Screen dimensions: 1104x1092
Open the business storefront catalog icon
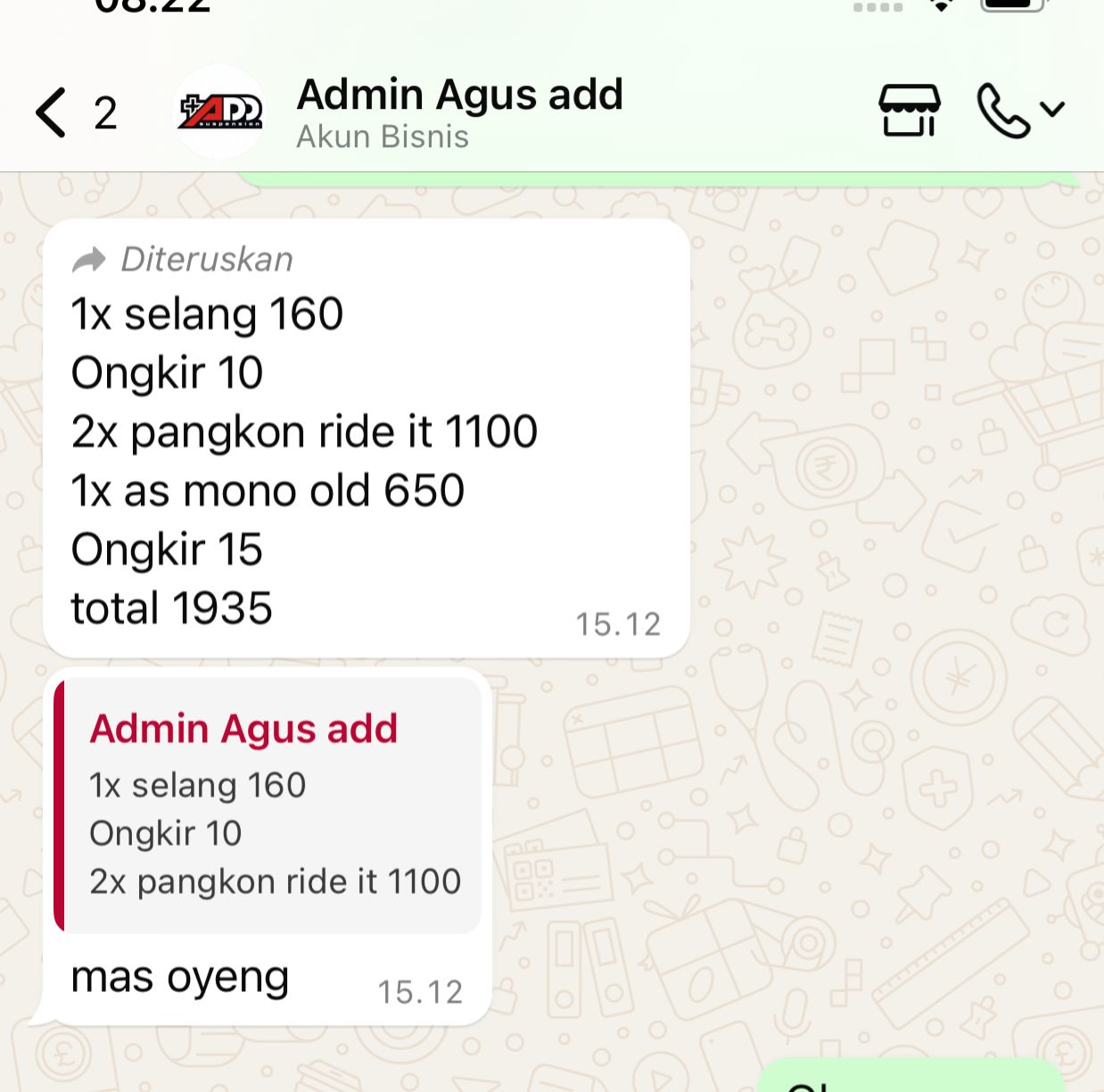point(909,111)
